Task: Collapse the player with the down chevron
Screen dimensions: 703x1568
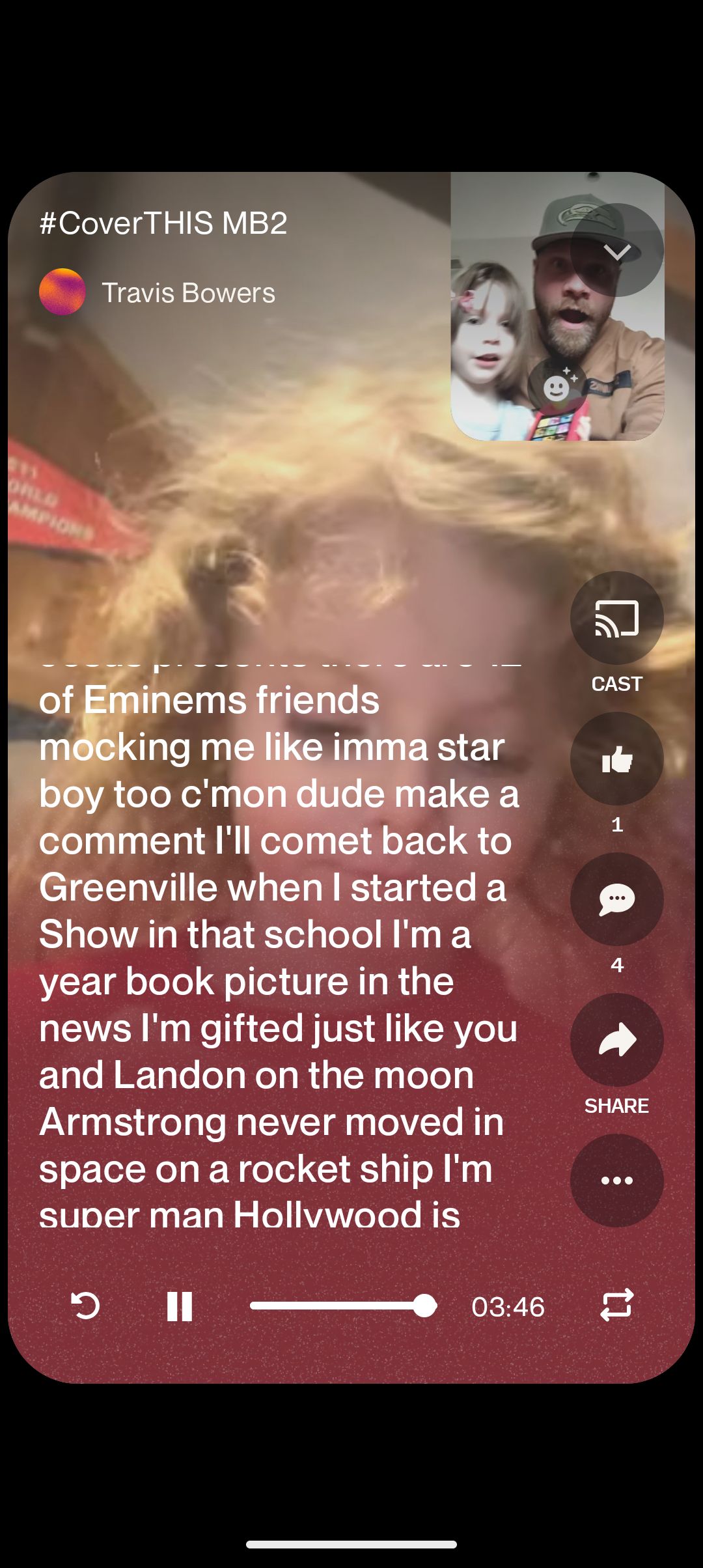Action: [x=616, y=250]
